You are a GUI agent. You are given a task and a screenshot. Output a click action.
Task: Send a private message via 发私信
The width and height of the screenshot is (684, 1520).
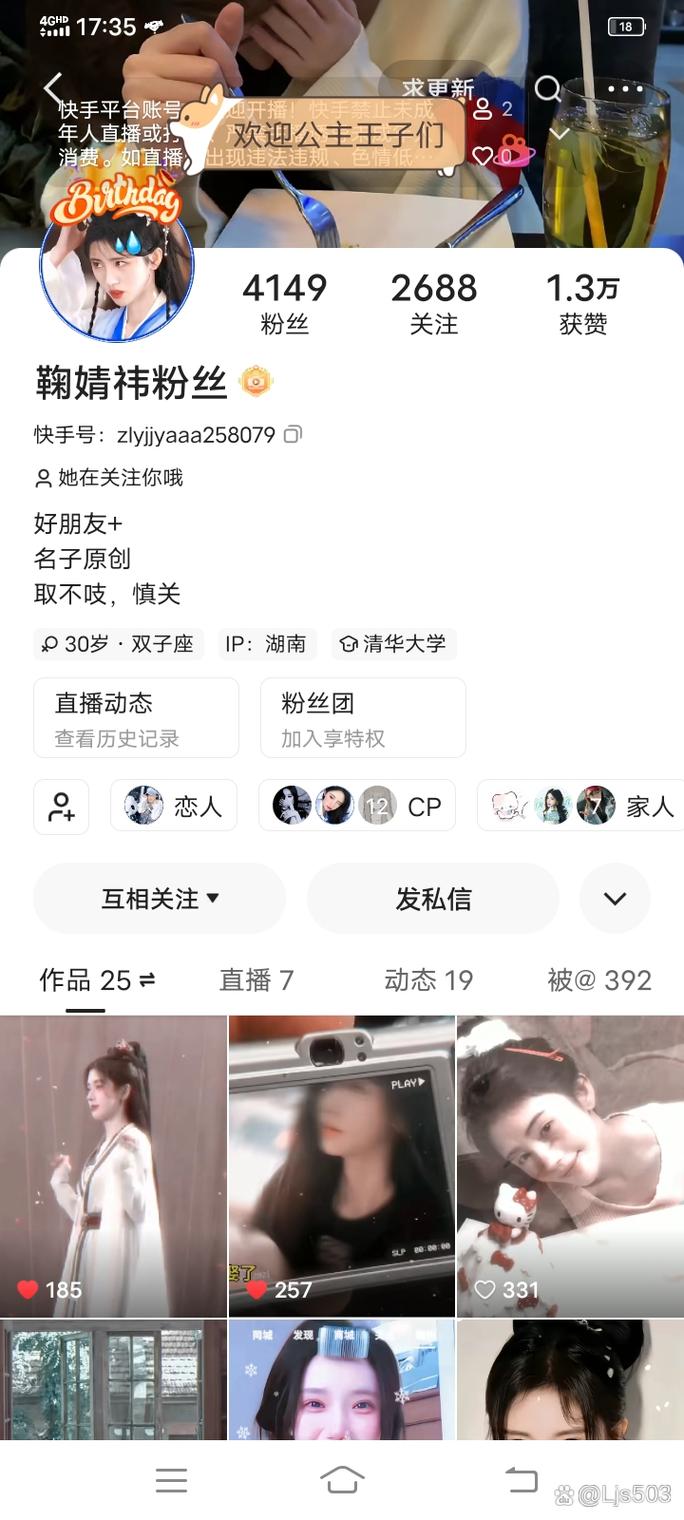433,898
